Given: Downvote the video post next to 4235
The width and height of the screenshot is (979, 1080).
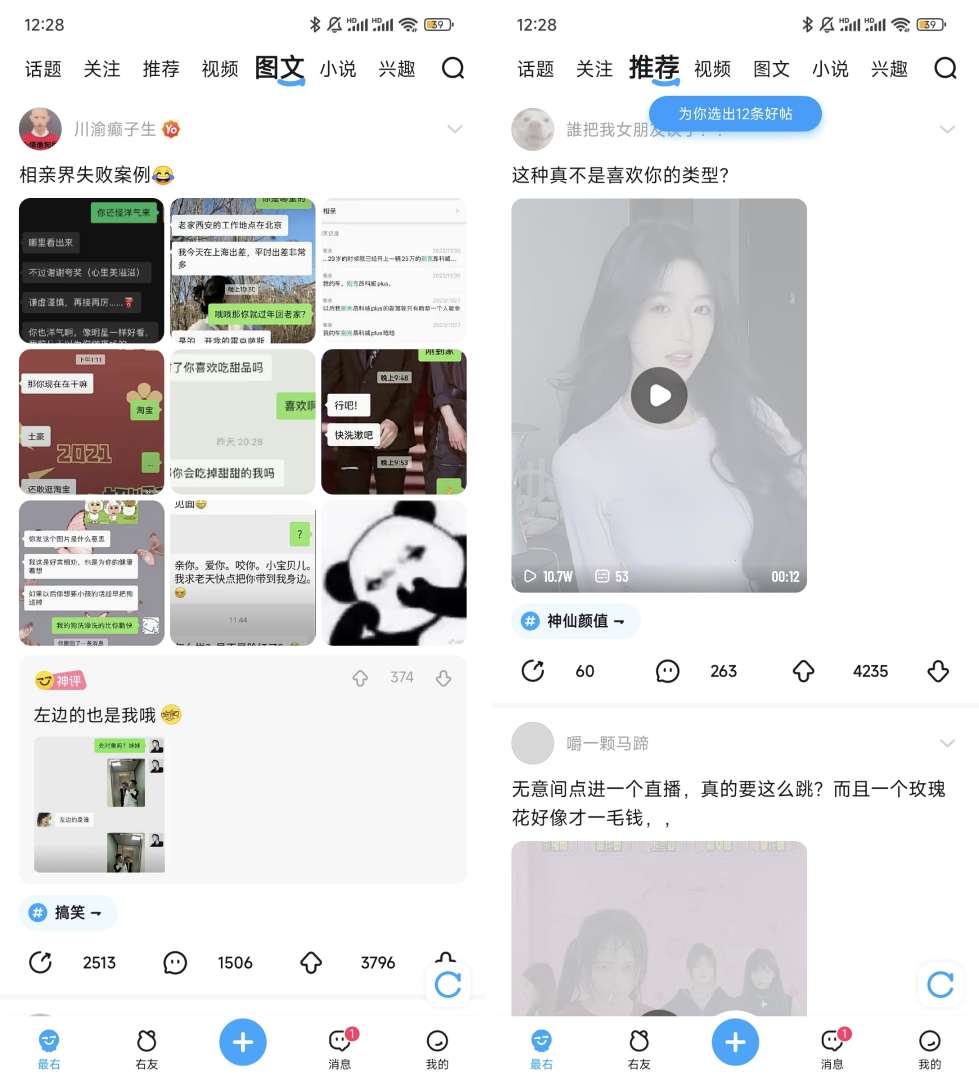Looking at the screenshot, I should (938, 671).
